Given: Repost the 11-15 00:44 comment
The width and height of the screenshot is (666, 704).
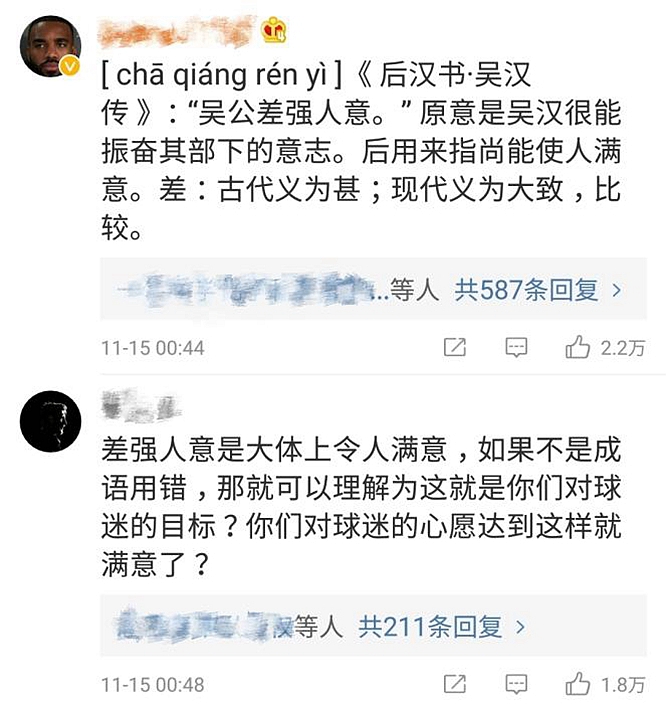Looking at the screenshot, I should [x=455, y=348].
